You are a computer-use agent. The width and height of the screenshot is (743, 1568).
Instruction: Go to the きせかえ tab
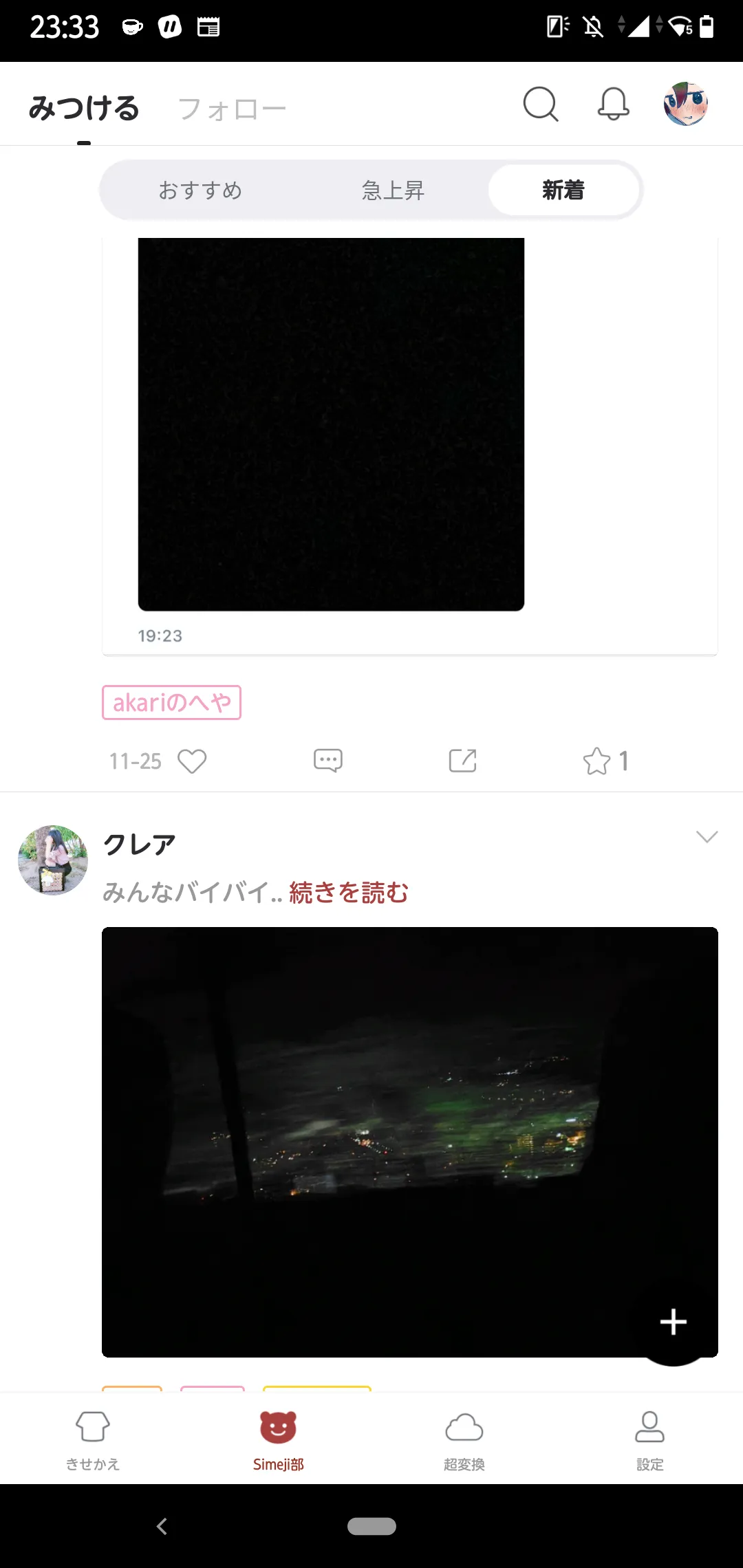[x=93, y=1437]
